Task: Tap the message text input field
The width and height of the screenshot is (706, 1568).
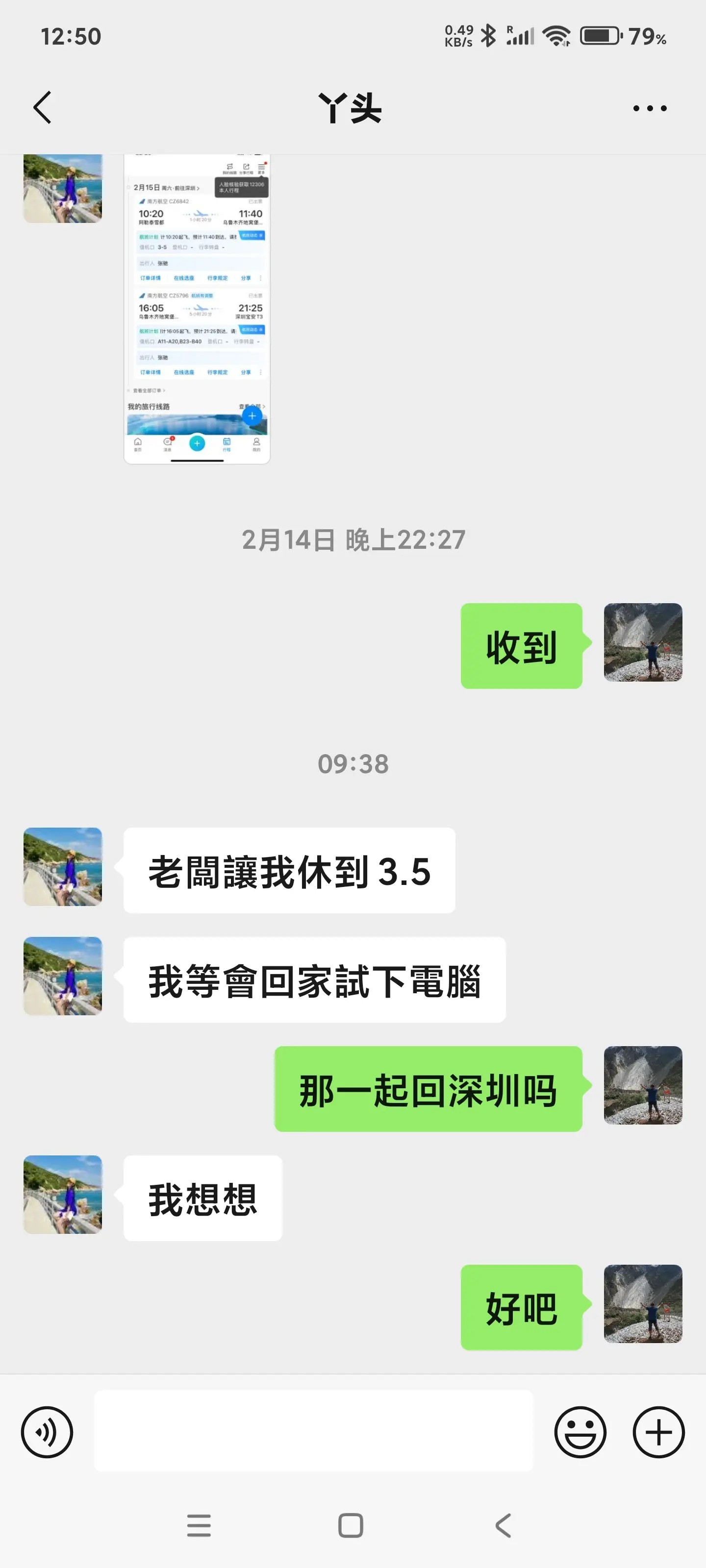Action: click(x=313, y=1430)
